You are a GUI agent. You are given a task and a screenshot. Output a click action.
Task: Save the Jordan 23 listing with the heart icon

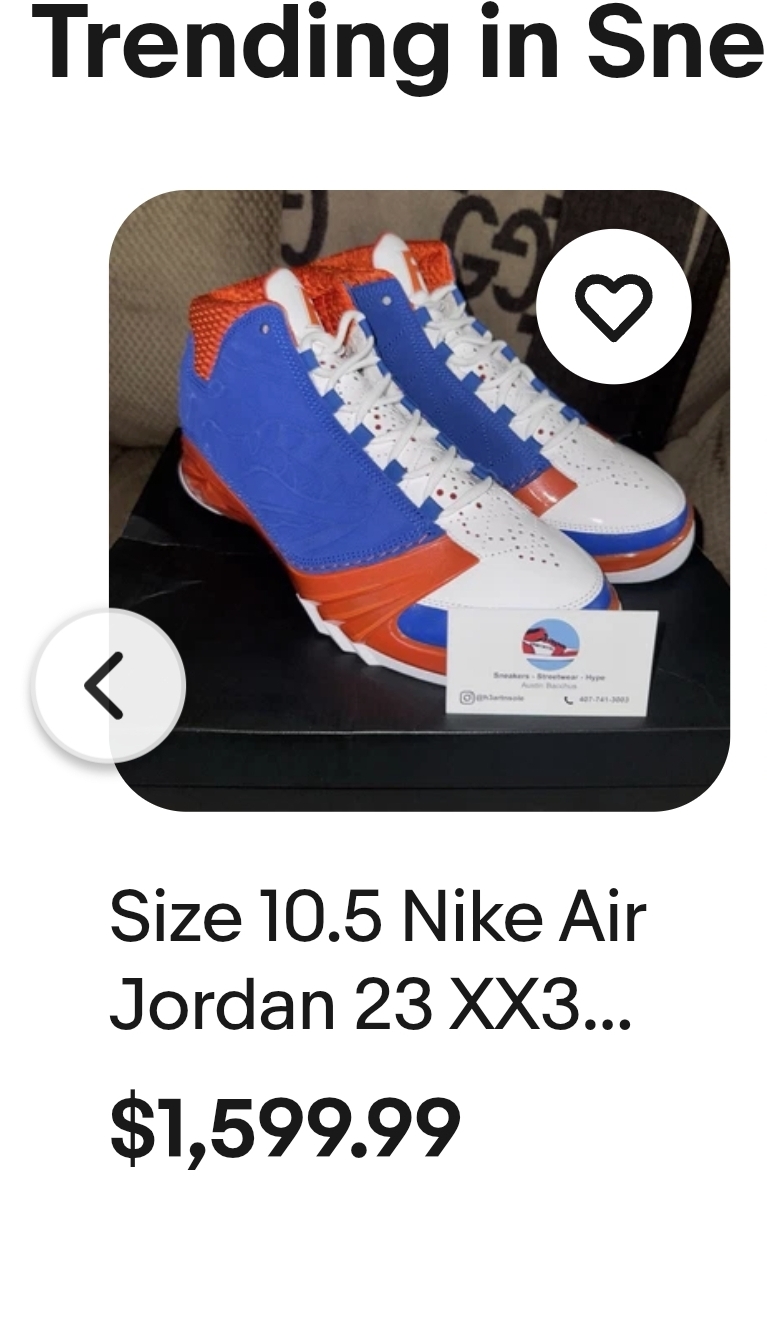coord(613,306)
